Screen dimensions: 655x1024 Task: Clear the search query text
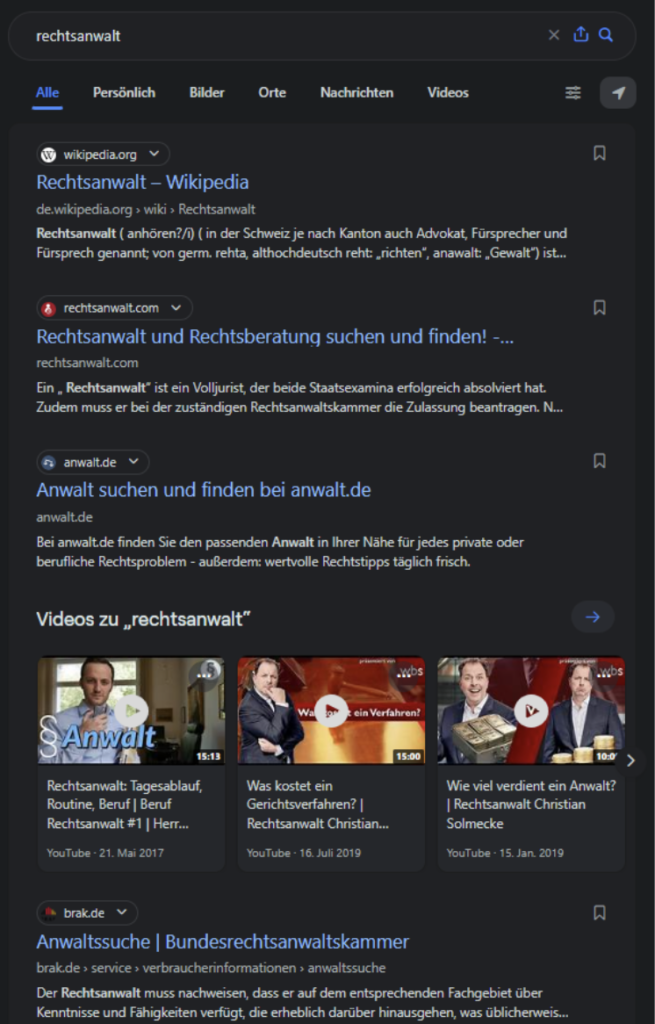coord(554,35)
